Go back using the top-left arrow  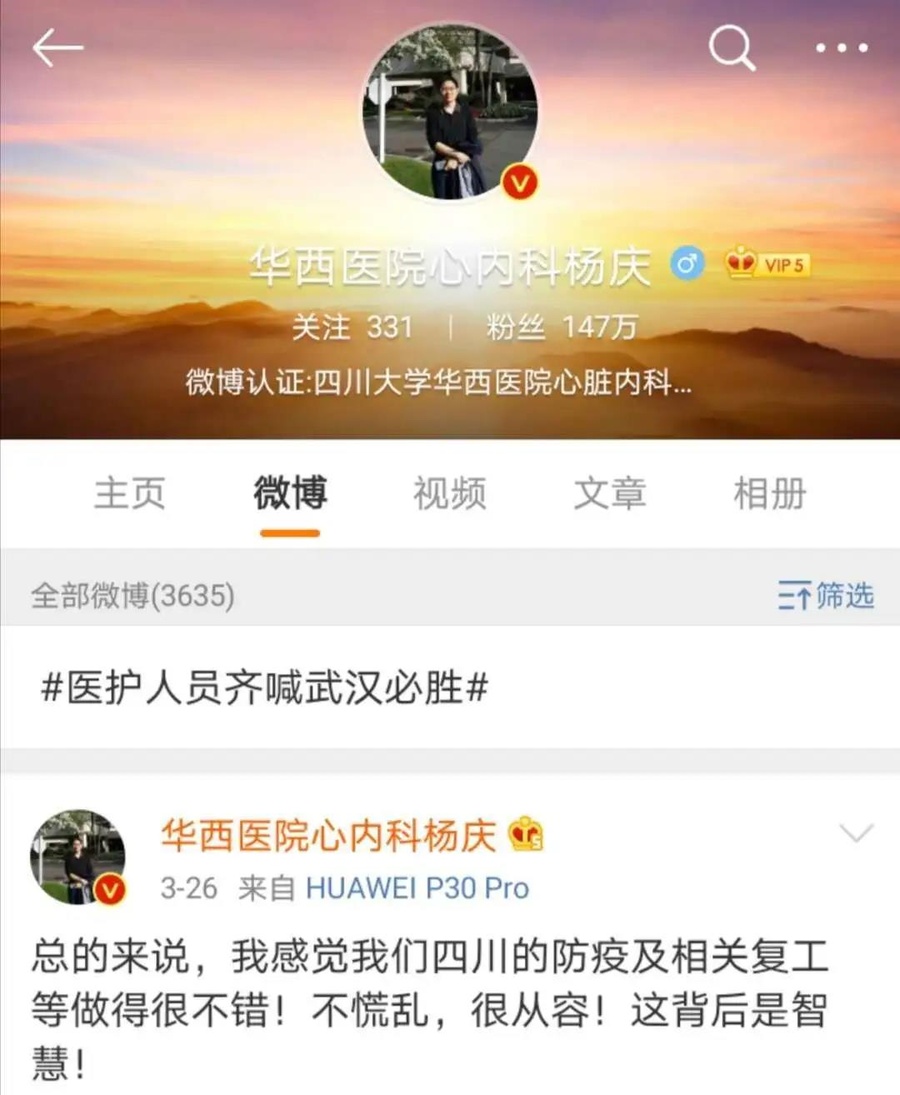[57, 48]
